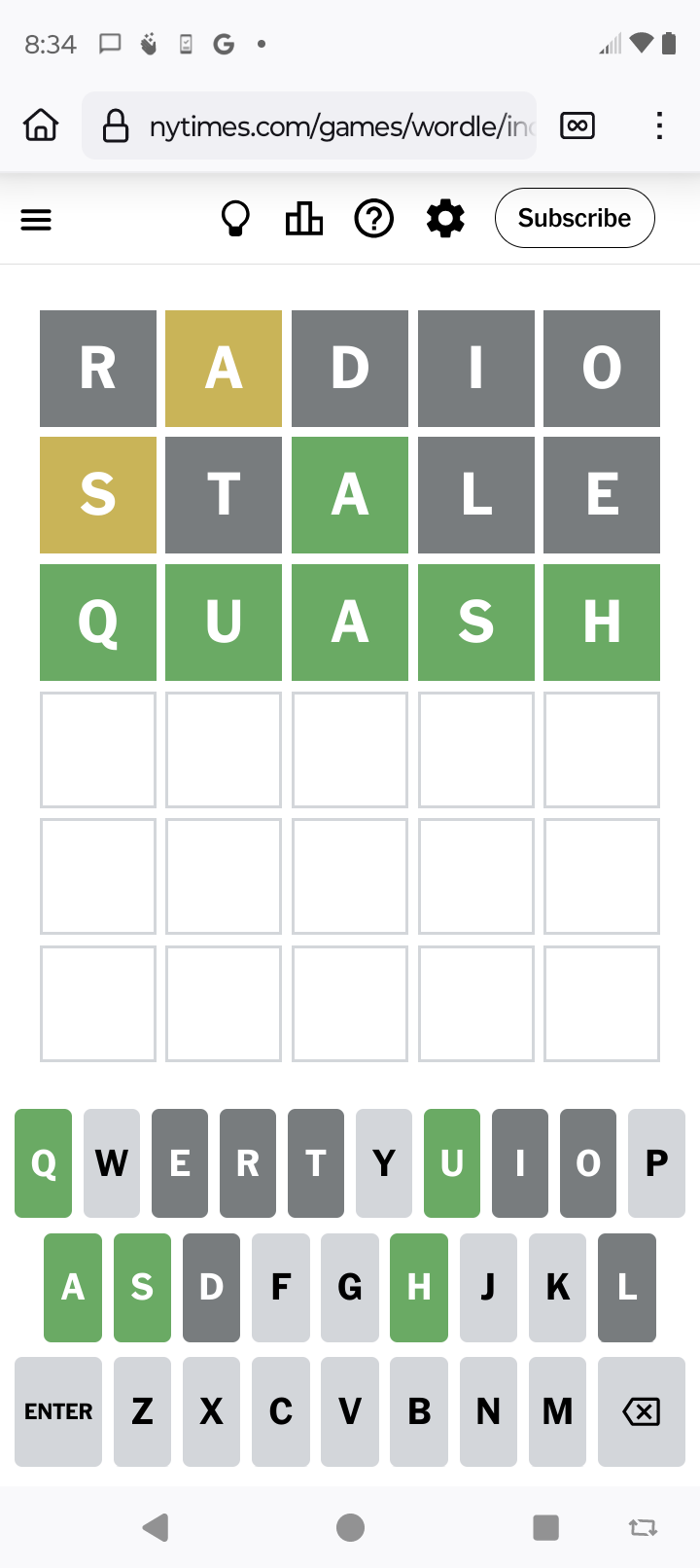Open the how-to-play help icon
Viewport: 700px width, 1568px height.
coord(374,219)
